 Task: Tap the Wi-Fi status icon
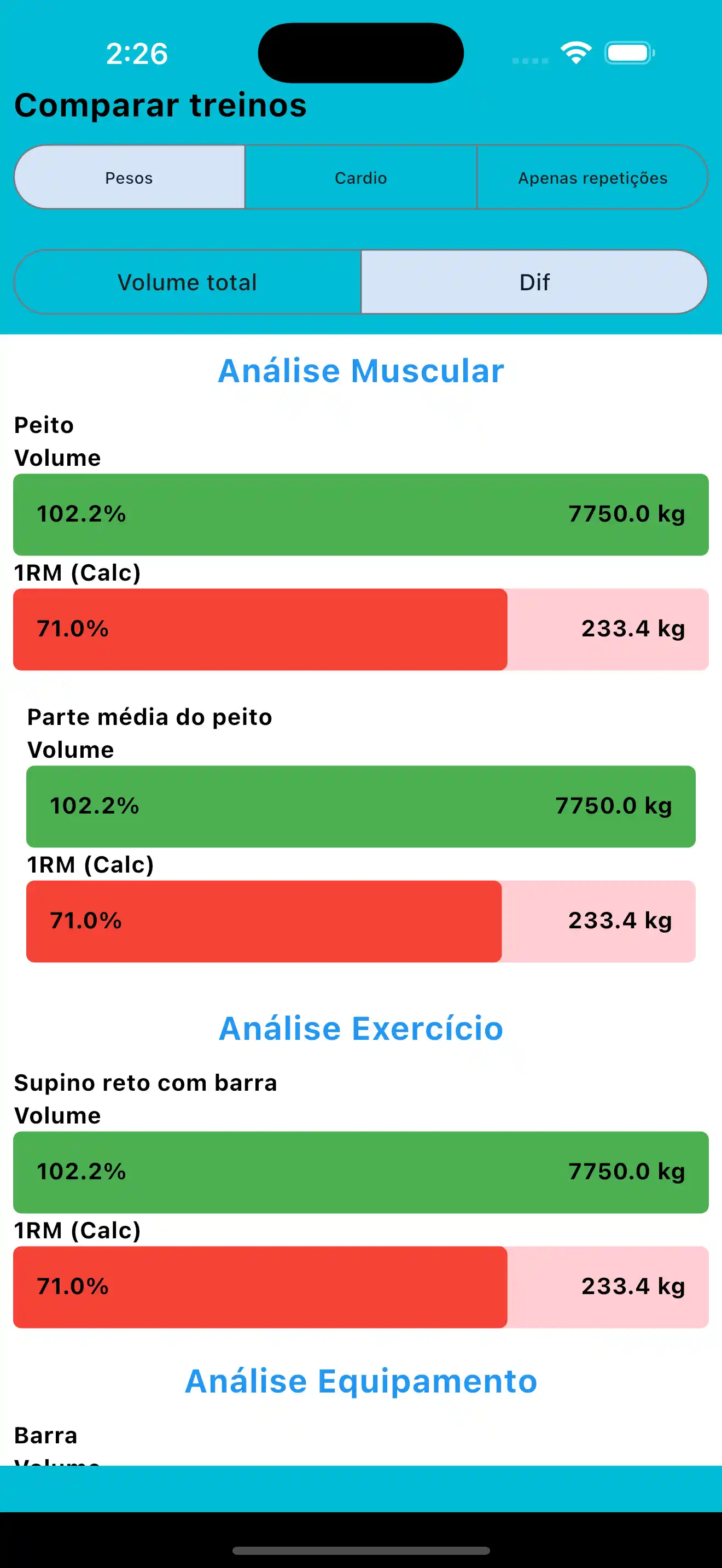[576, 54]
